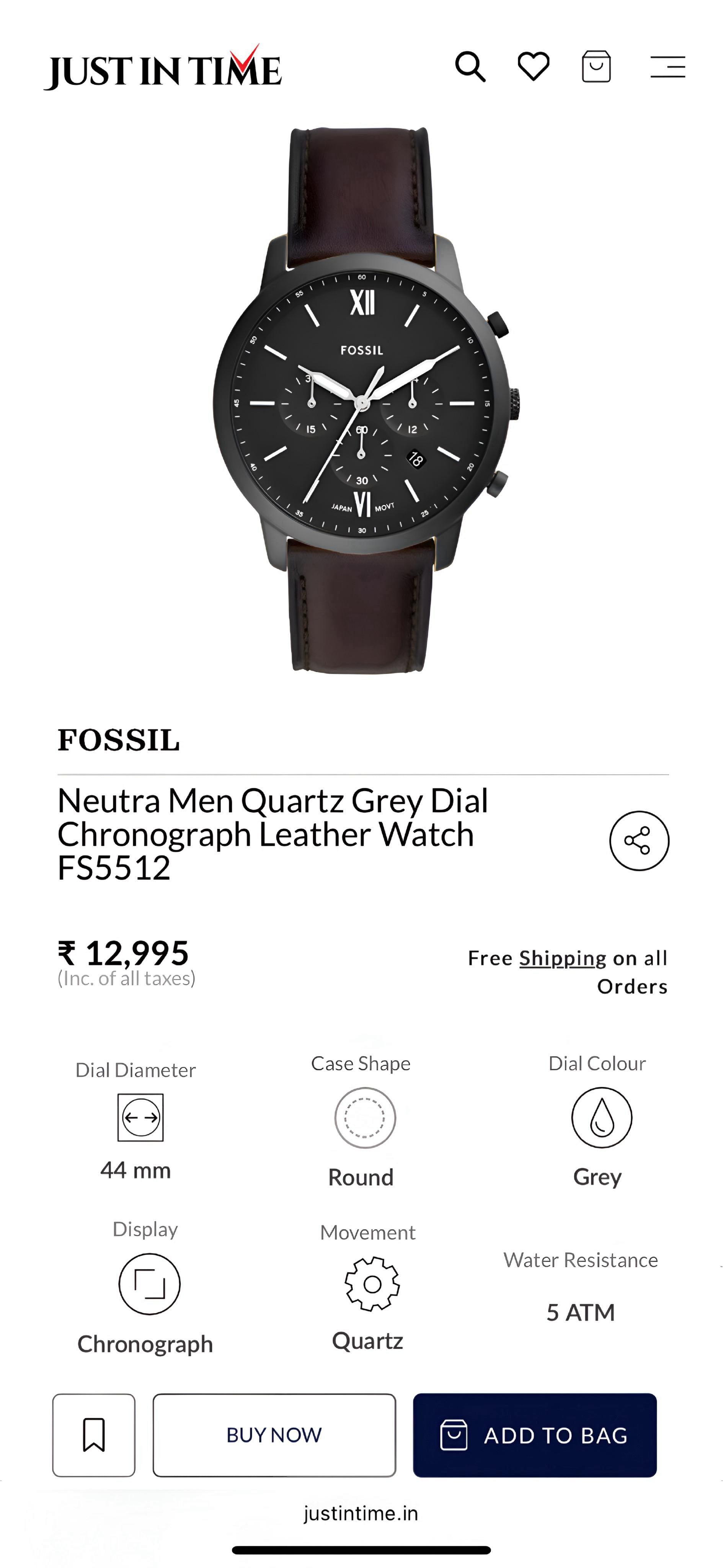
Task: Share this Fossil watch
Action: coord(639,841)
